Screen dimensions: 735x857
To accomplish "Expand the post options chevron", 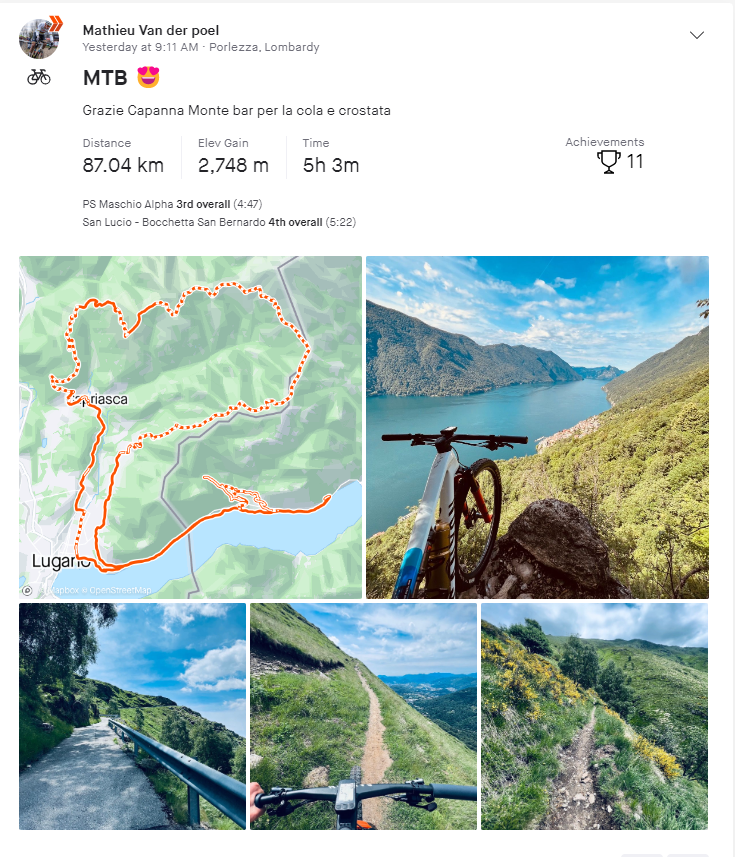I will pyautogui.click(x=697, y=35).
